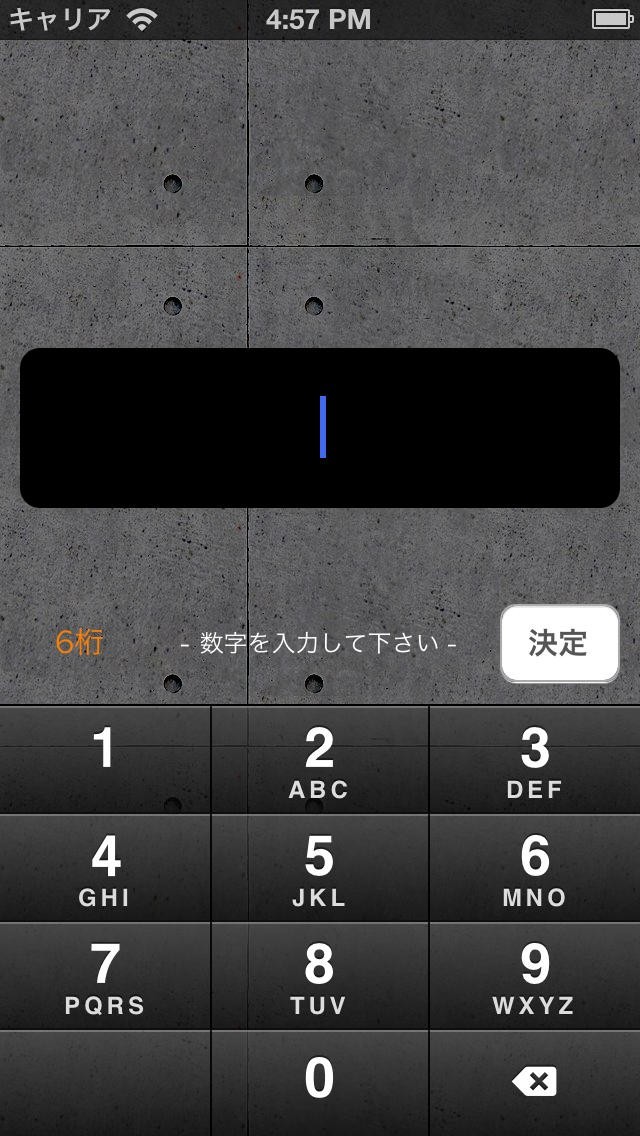Tap the 9 WXYZ key
This screenshot has height=1136, width=640.
(x=535, y=977)
